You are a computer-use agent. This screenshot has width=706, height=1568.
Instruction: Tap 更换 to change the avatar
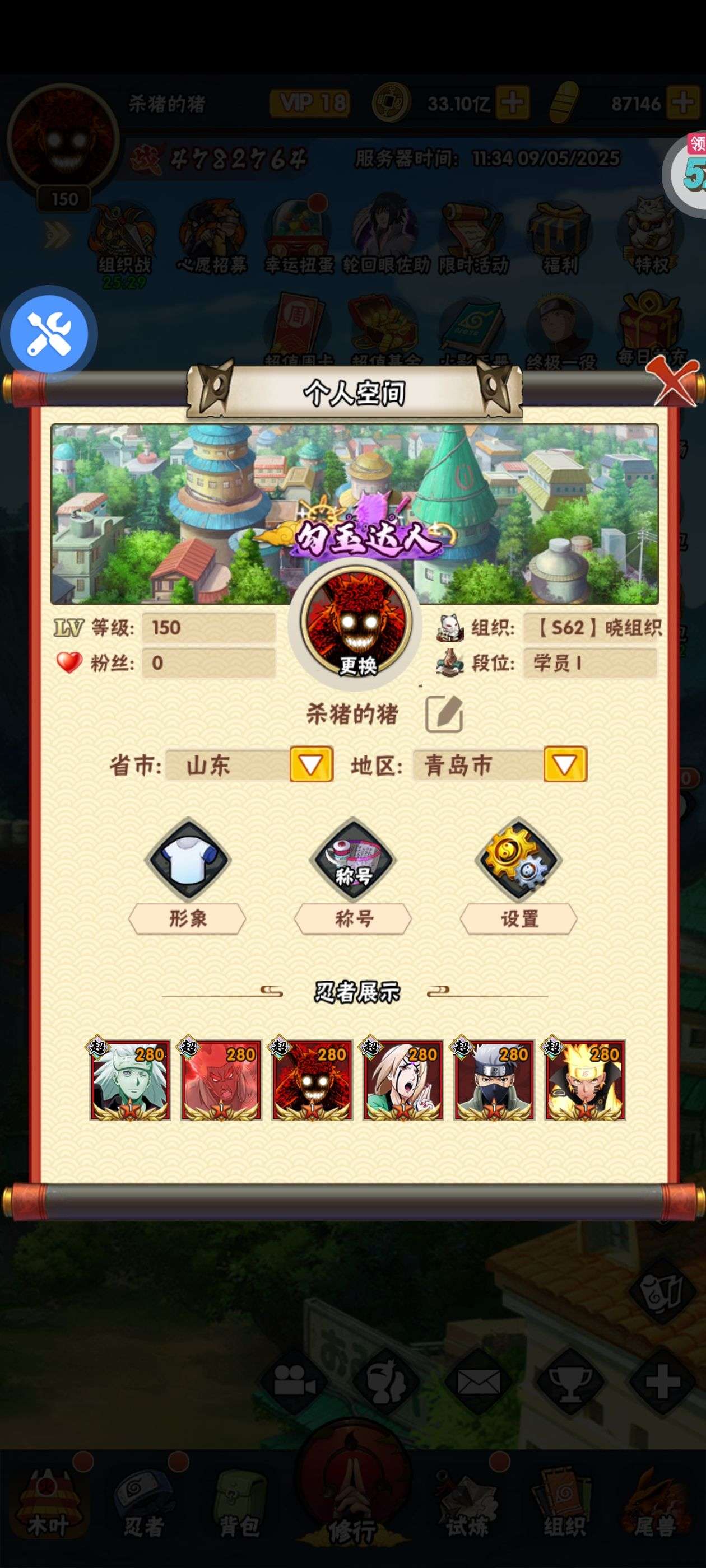coord(357,665)
